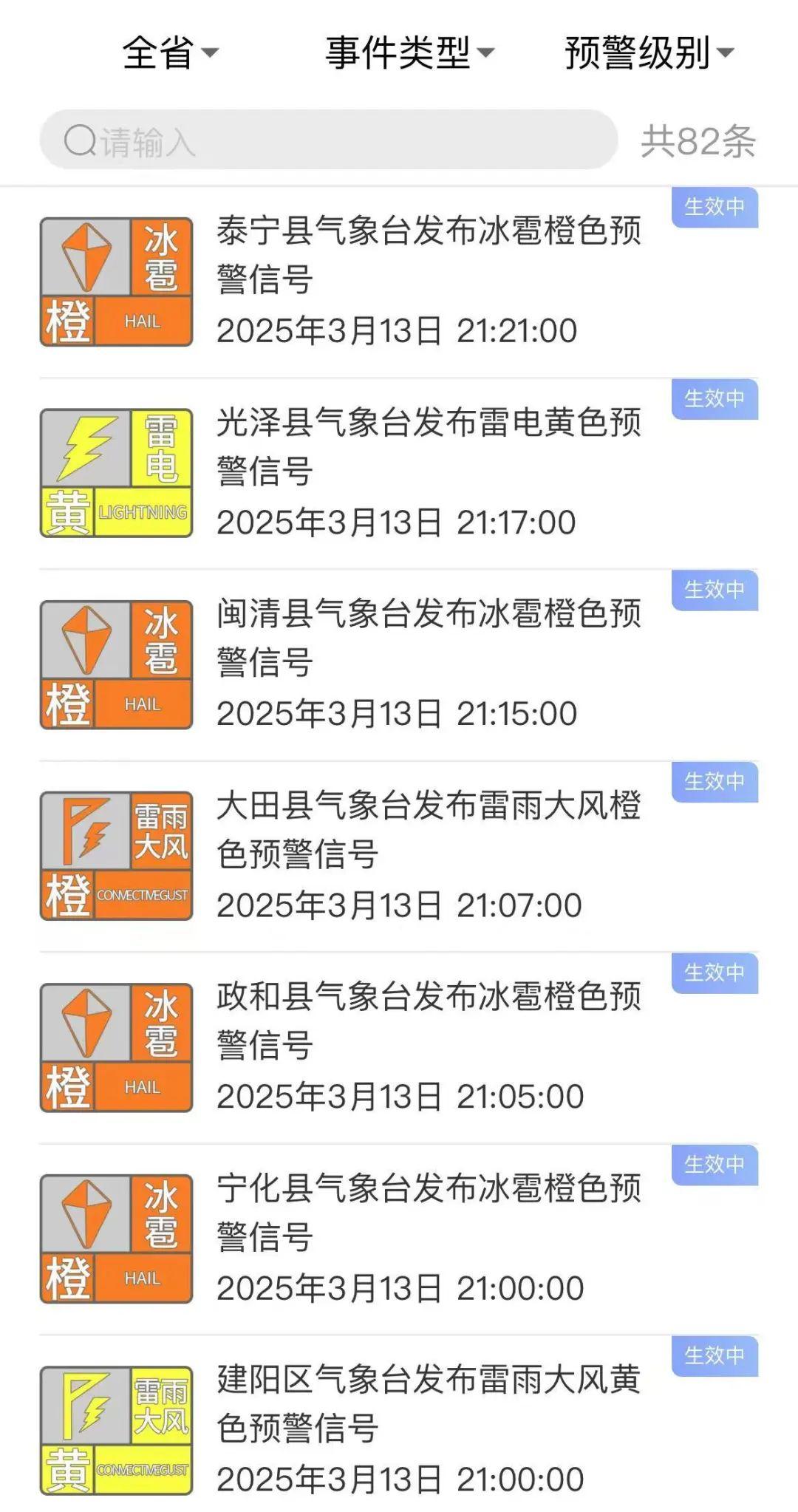Open 泰宁县 hail orange warning
This screenshot has width=798, height=1512.
click(x=399, y=282)
